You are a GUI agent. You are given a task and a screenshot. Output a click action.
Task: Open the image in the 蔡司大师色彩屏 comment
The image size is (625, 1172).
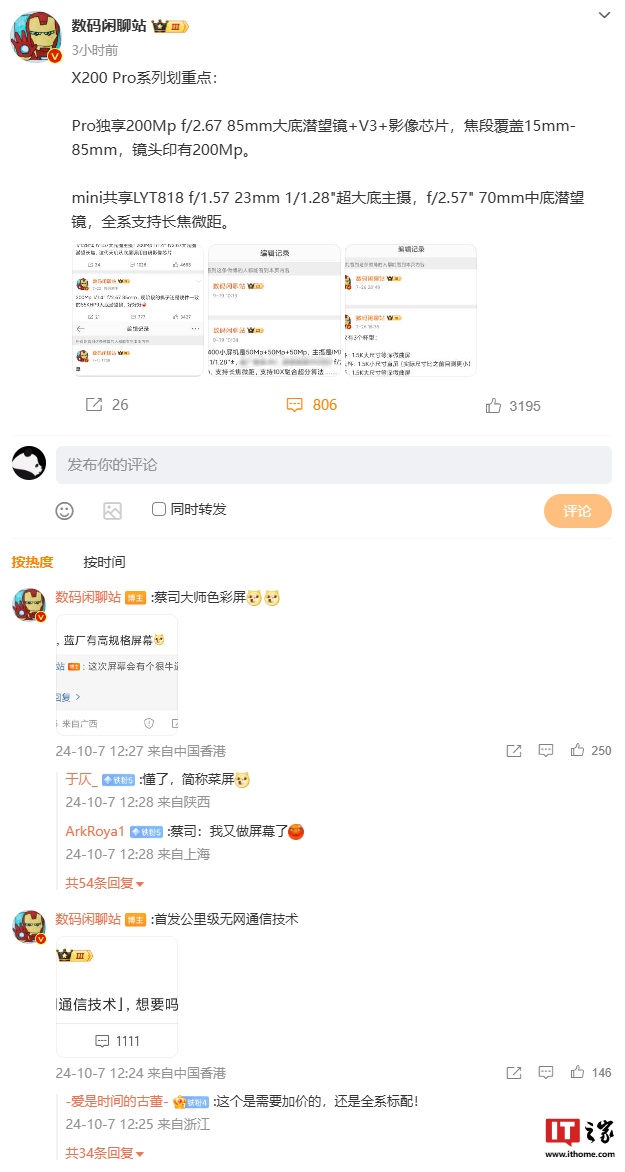coord(117,675)
